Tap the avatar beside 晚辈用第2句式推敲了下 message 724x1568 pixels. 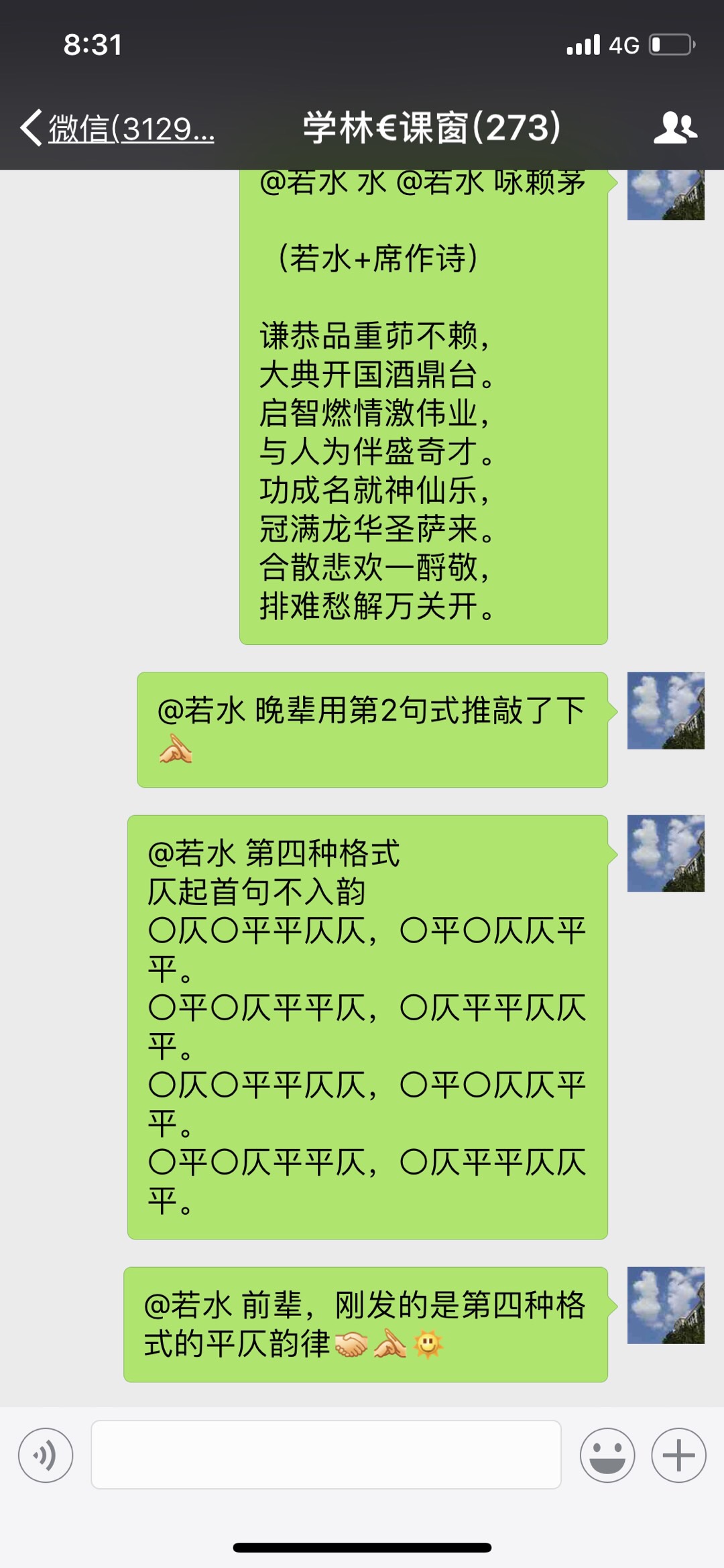click(x=665, y=711)
